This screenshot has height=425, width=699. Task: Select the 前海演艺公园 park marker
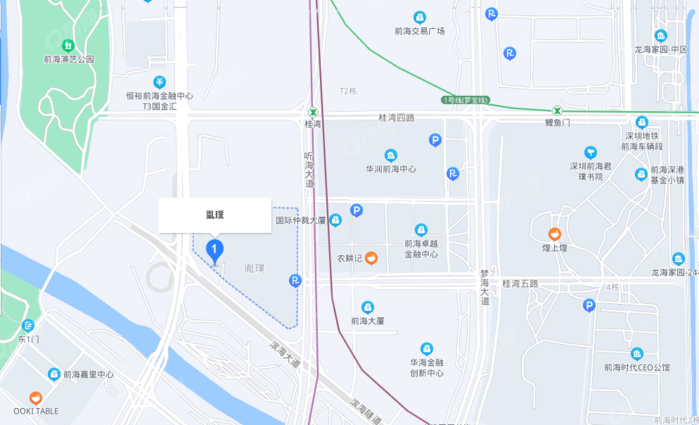click(68, 45)
